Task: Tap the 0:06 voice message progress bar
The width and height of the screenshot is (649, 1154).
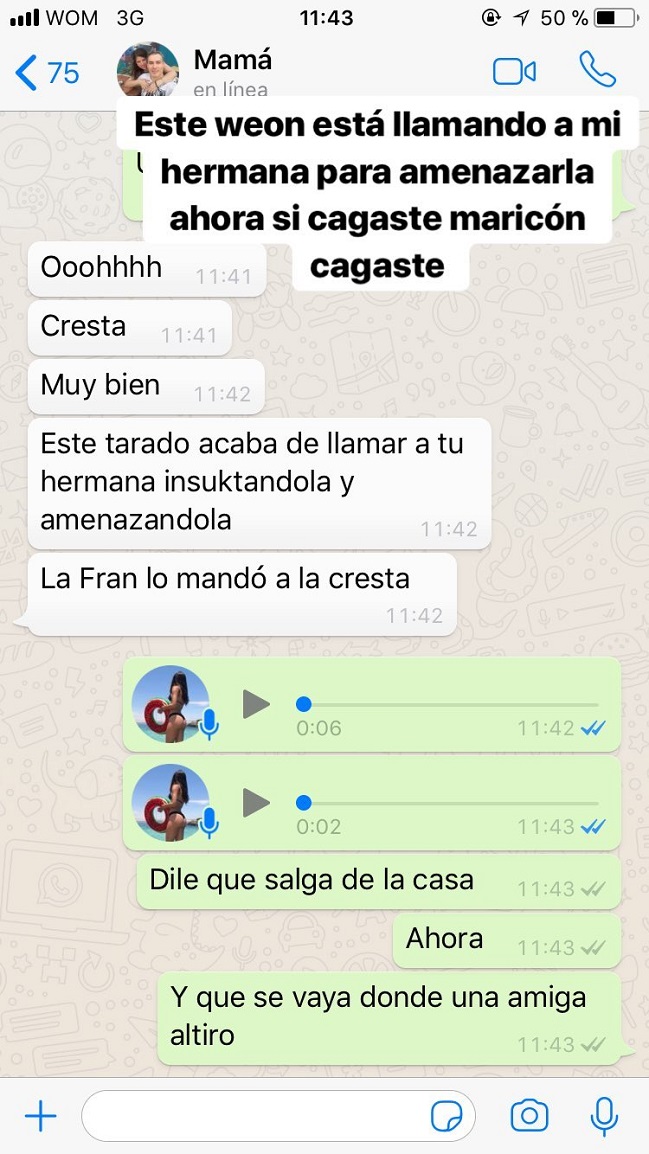Action: click(450, 704)
